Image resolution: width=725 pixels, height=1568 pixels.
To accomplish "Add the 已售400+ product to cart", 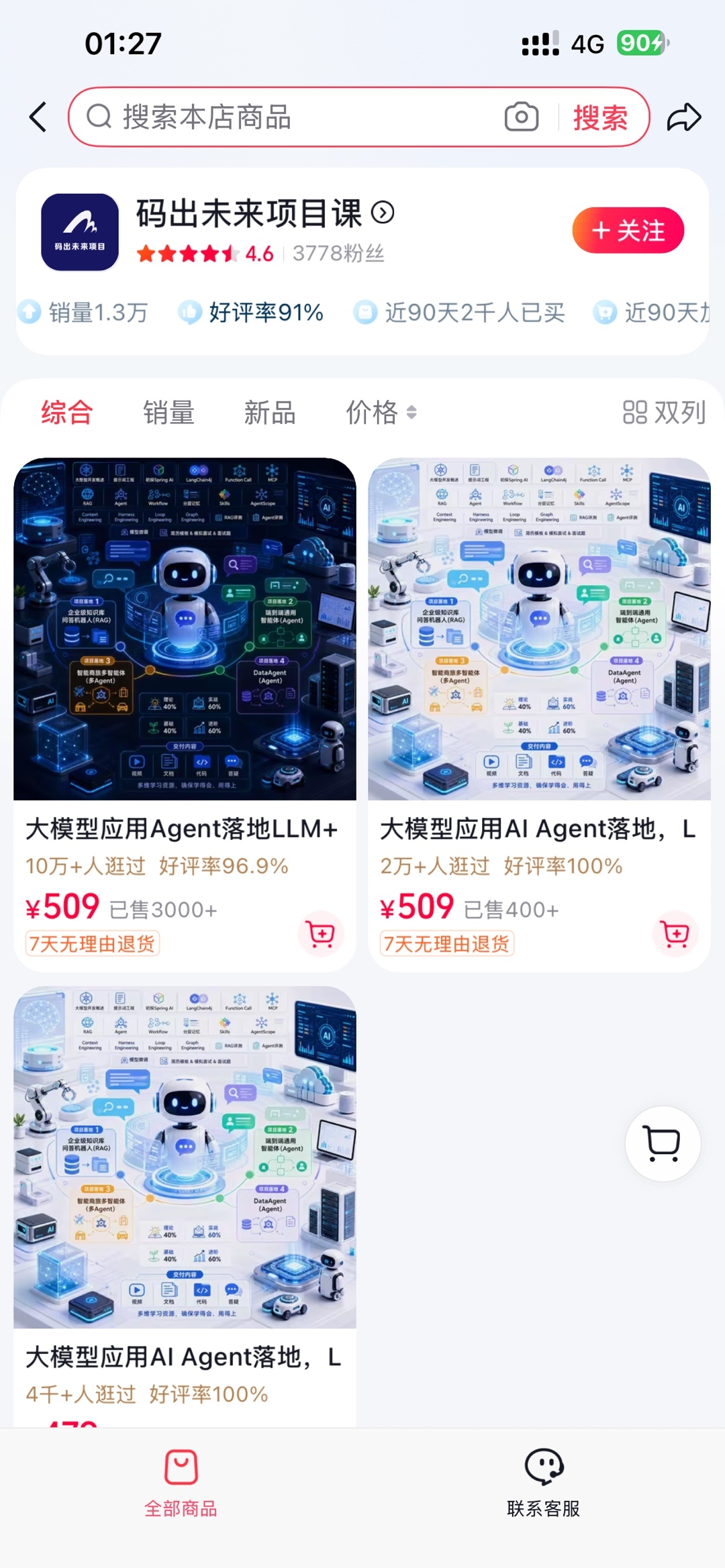I will [x=675, y=933].
